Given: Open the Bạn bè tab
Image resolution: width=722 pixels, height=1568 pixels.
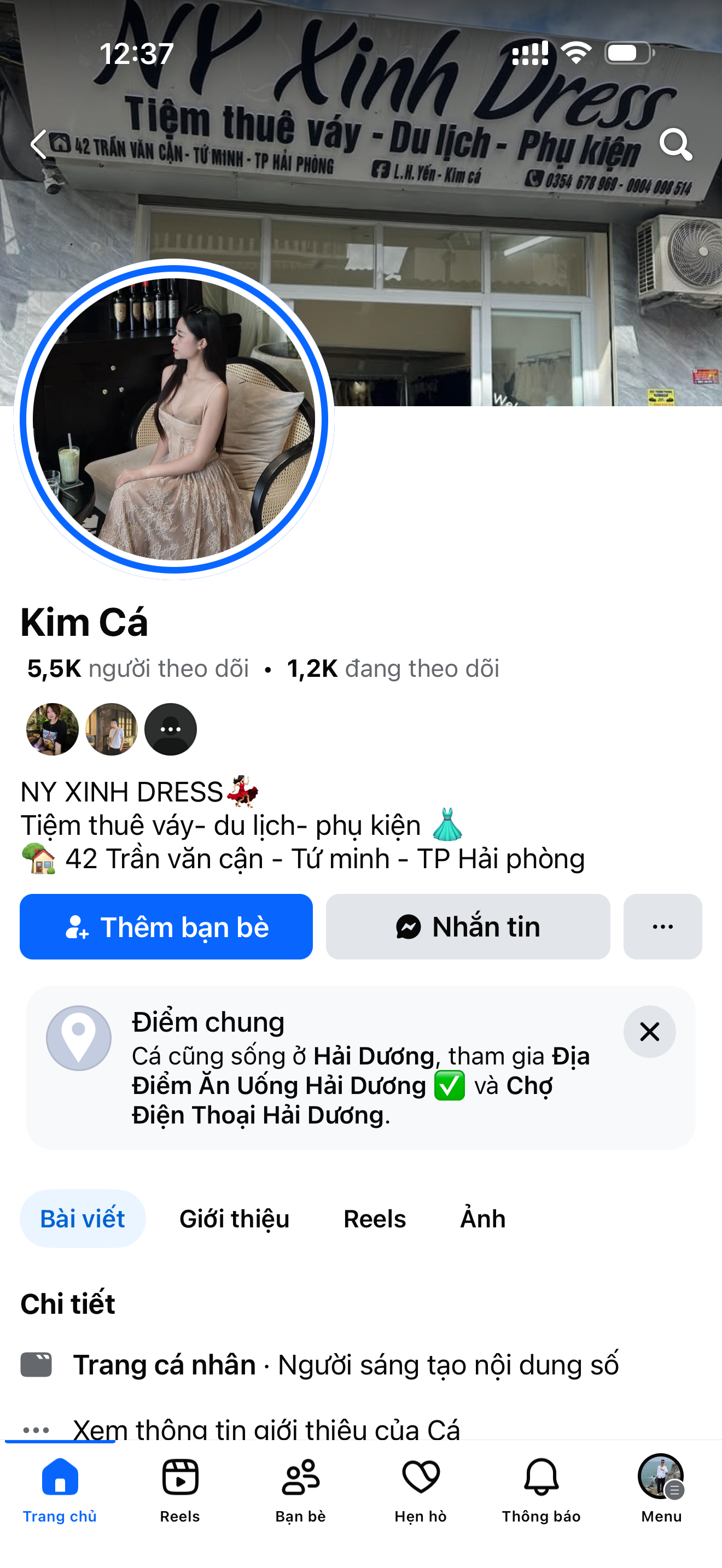Looking at the screenshot, I should coord(301,1488).
